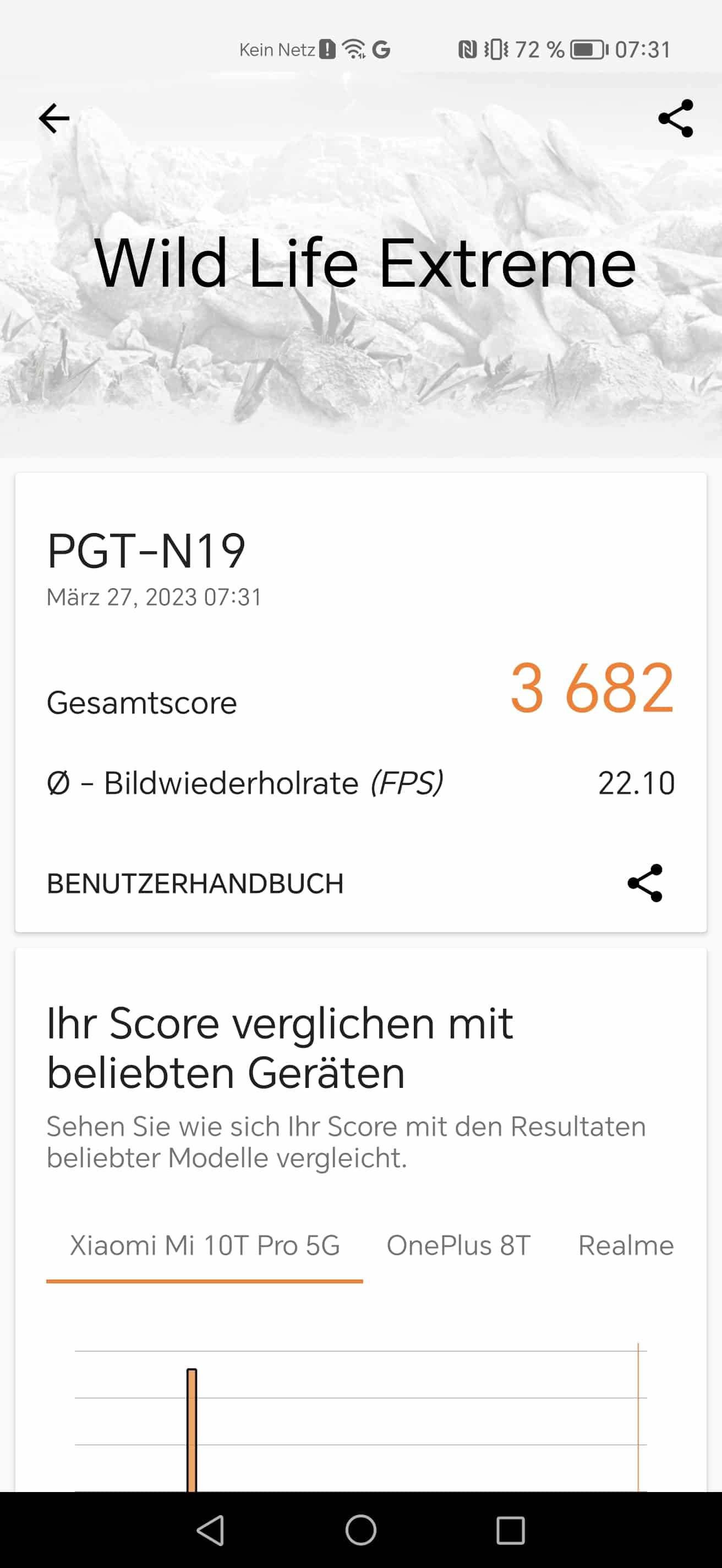This screenshot has height=1568, width=722.
Task: Go back using the top arrow
Action: click(54, 118)
